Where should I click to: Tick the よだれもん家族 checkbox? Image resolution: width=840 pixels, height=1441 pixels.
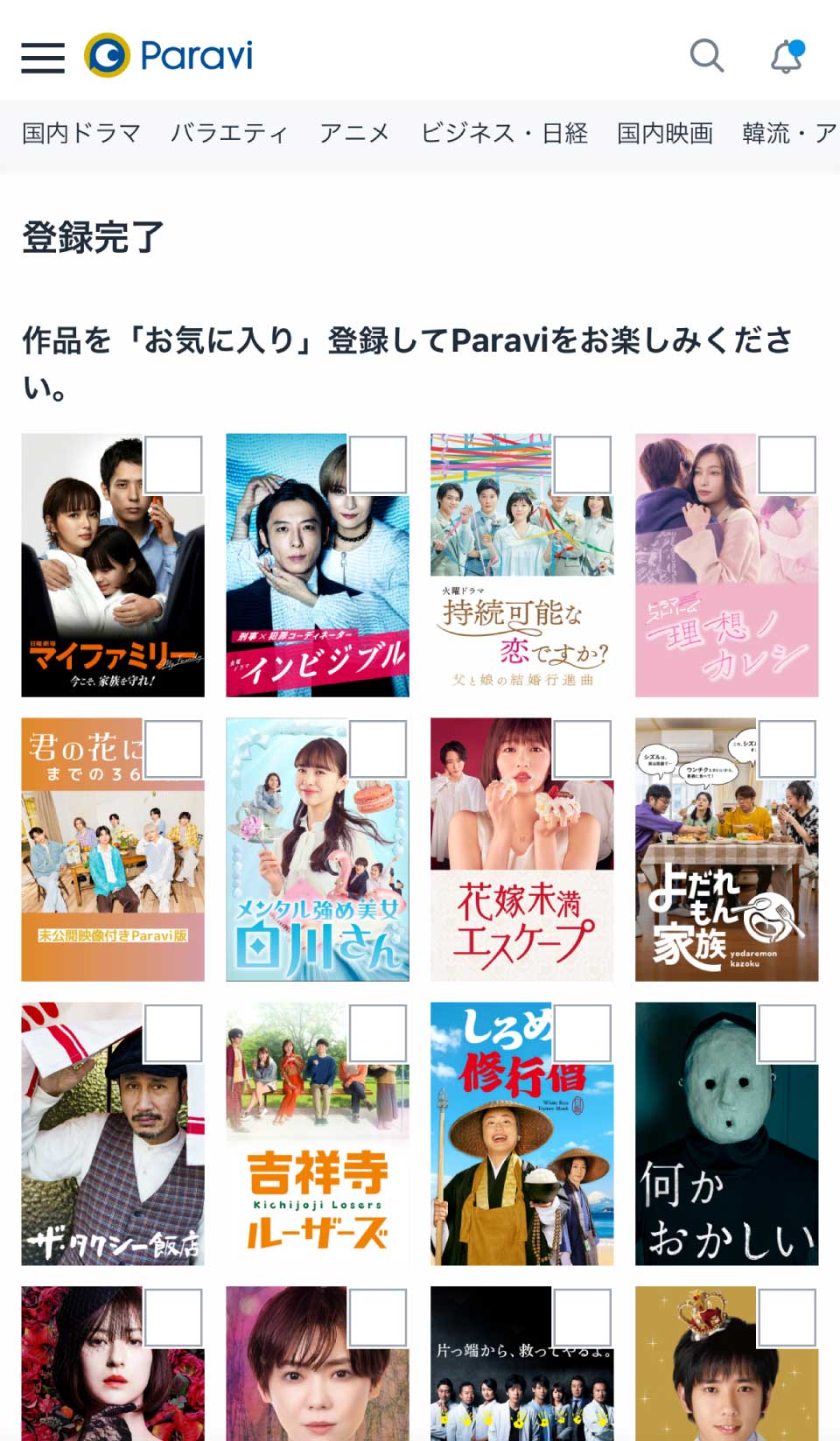pos(787,749)
